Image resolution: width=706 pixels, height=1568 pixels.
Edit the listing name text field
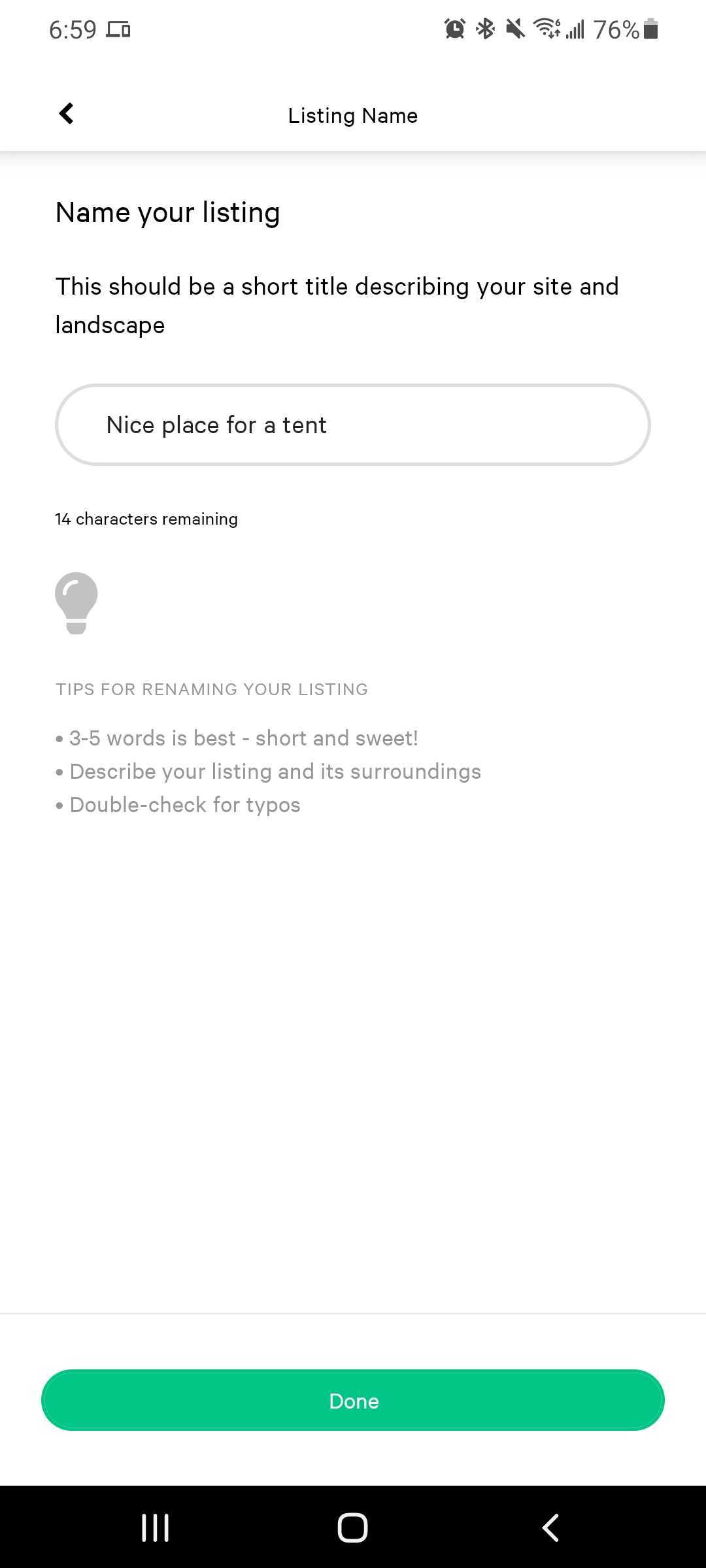coord(353,425)
